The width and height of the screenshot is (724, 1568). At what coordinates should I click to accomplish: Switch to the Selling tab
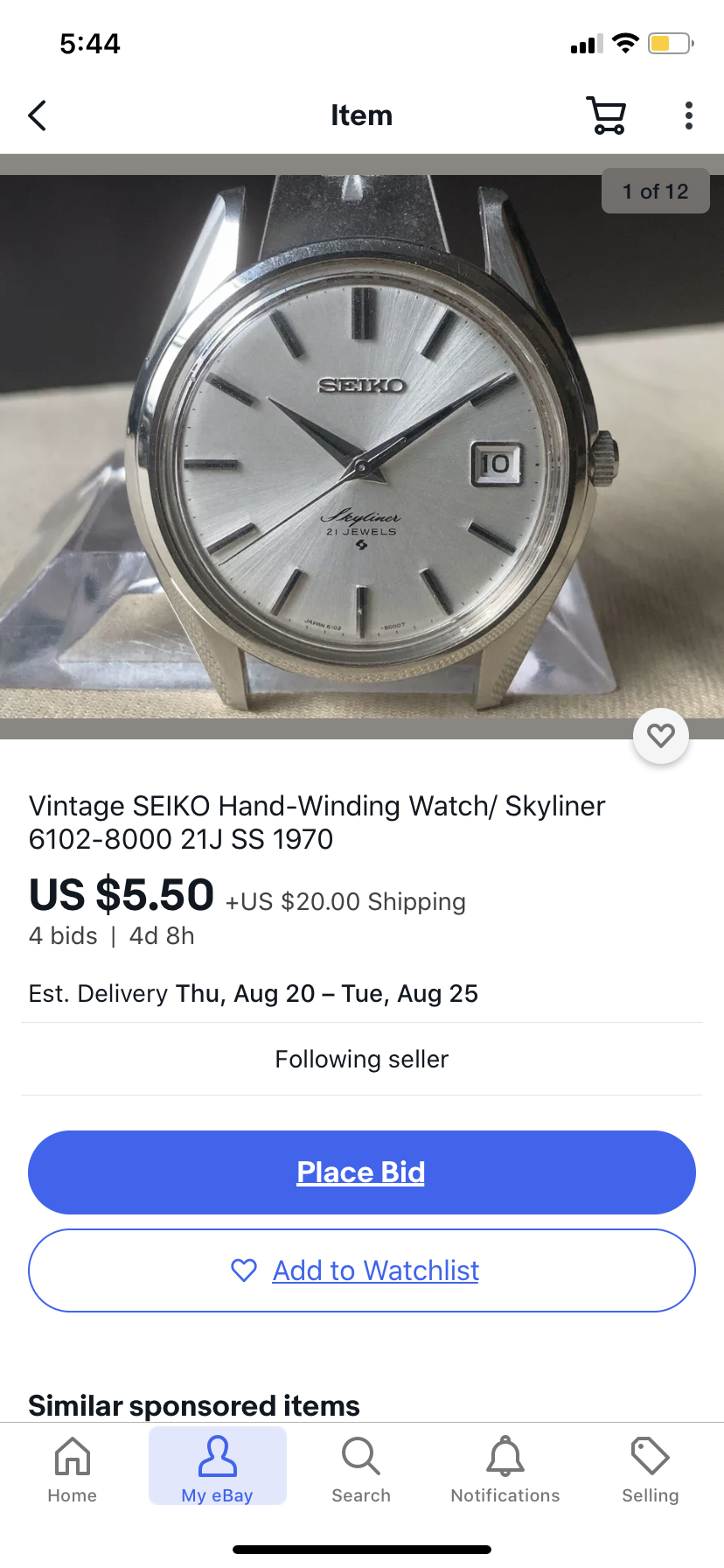(650, 1470)
